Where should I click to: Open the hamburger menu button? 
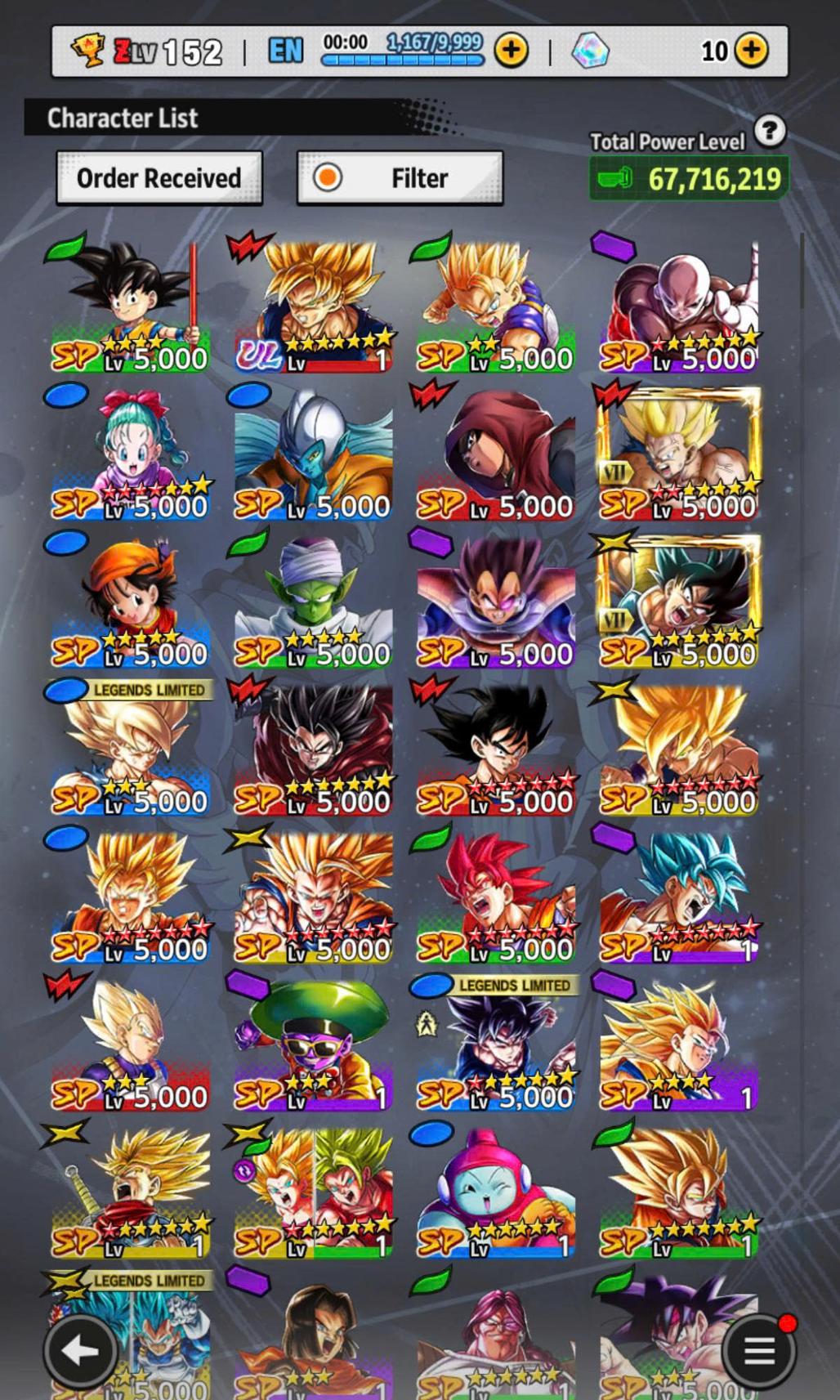(x=759, y=1350)
